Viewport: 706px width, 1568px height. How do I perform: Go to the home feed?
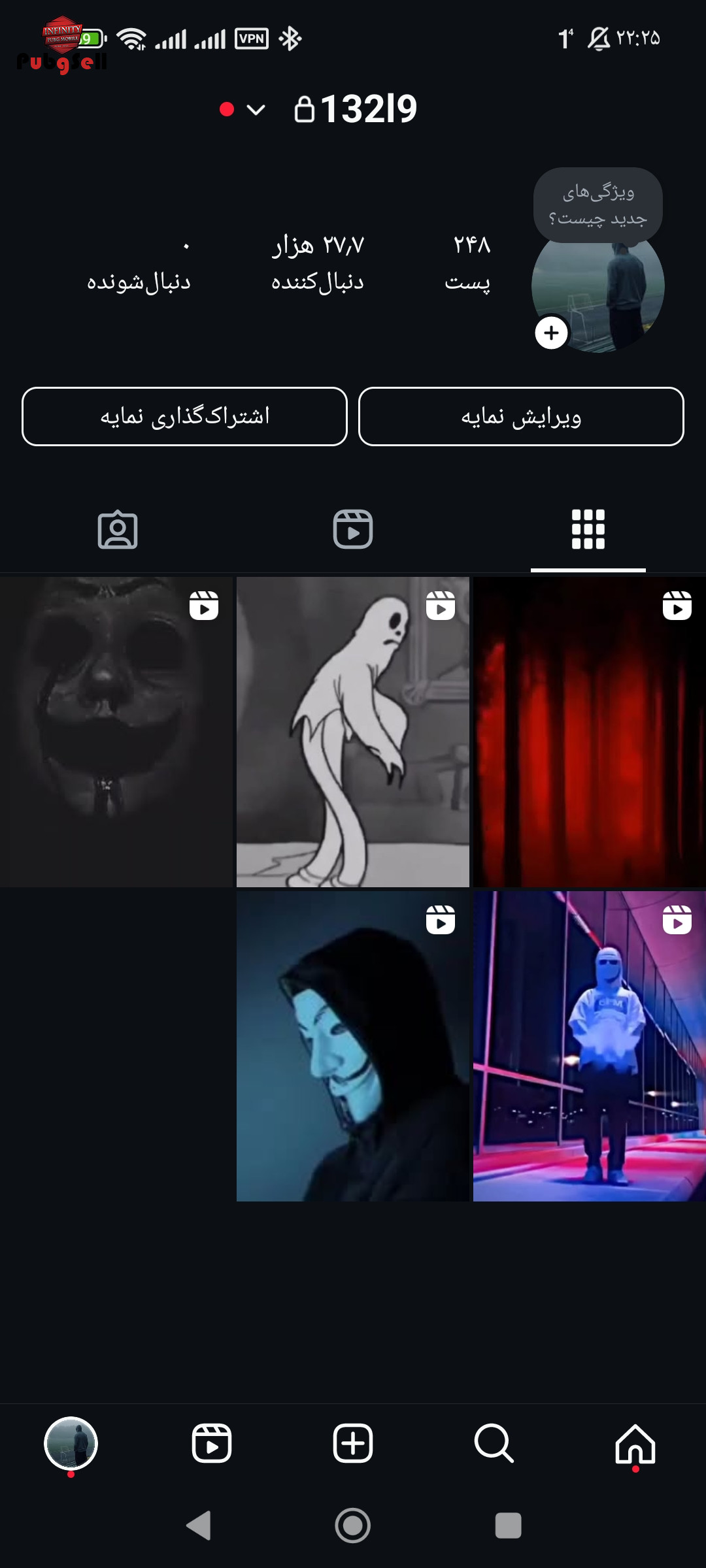click(635, 1444)
